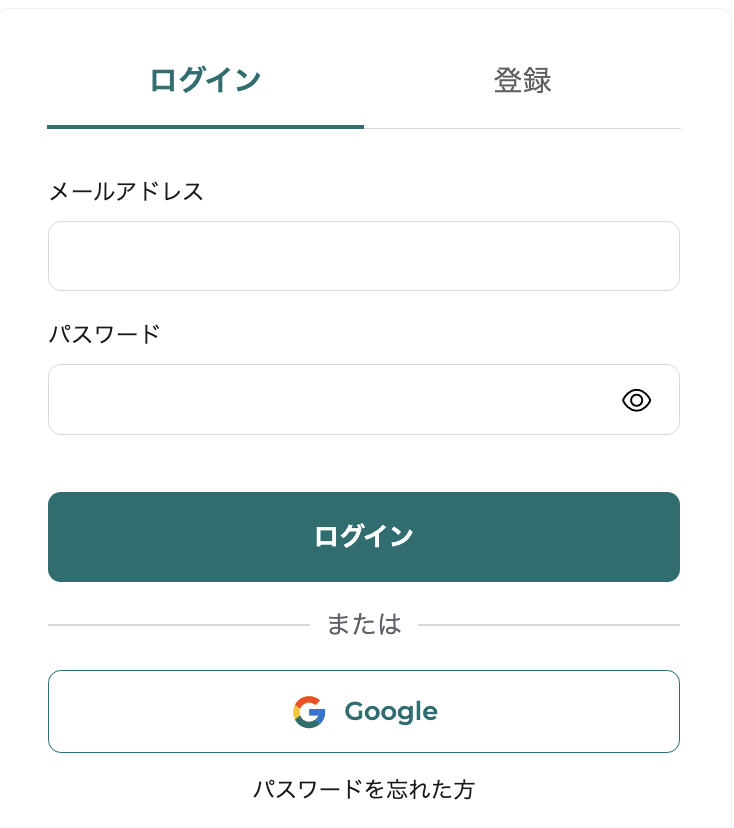Image resolution: width=734 pixels, height=828 pixels.
Task: Show password with the eye icon
Action: tap(636, 400)
